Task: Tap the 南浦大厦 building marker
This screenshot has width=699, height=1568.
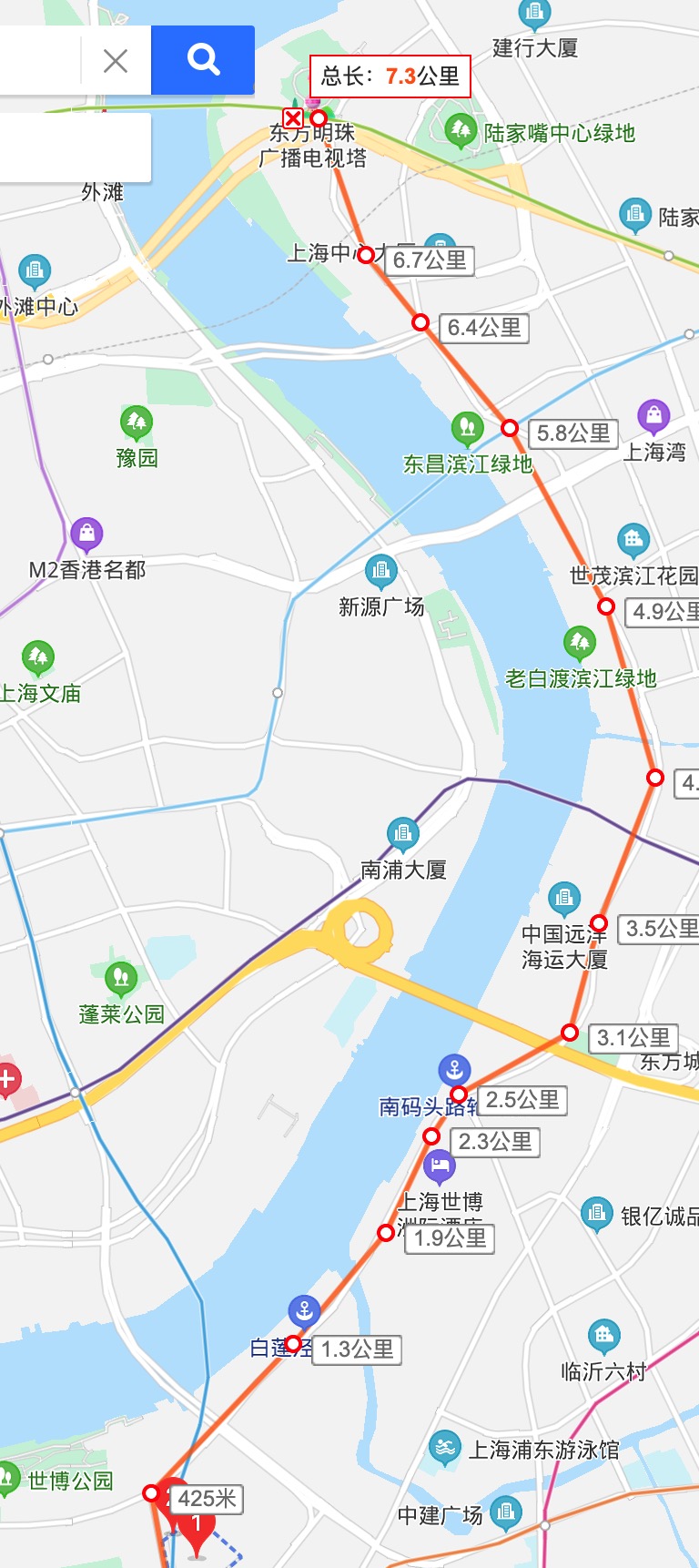Action: (x=402, y=833)
